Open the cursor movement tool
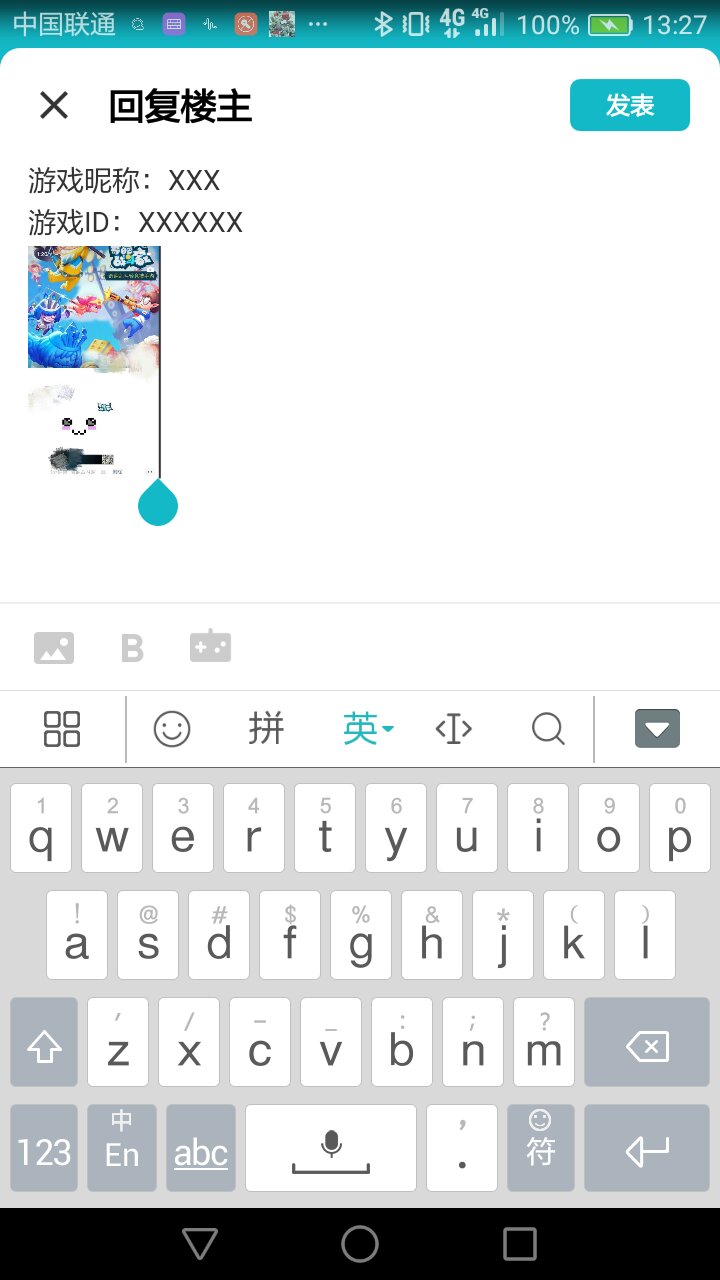The width and height of the screenshot is (720, 1280). [x=454, y=729]
